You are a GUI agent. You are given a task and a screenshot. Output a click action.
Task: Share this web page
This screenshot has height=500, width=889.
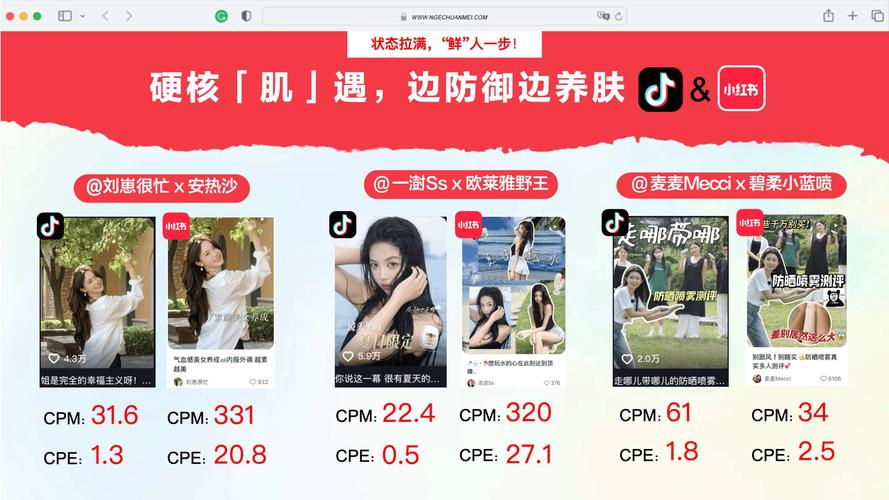tap(828, 16)
